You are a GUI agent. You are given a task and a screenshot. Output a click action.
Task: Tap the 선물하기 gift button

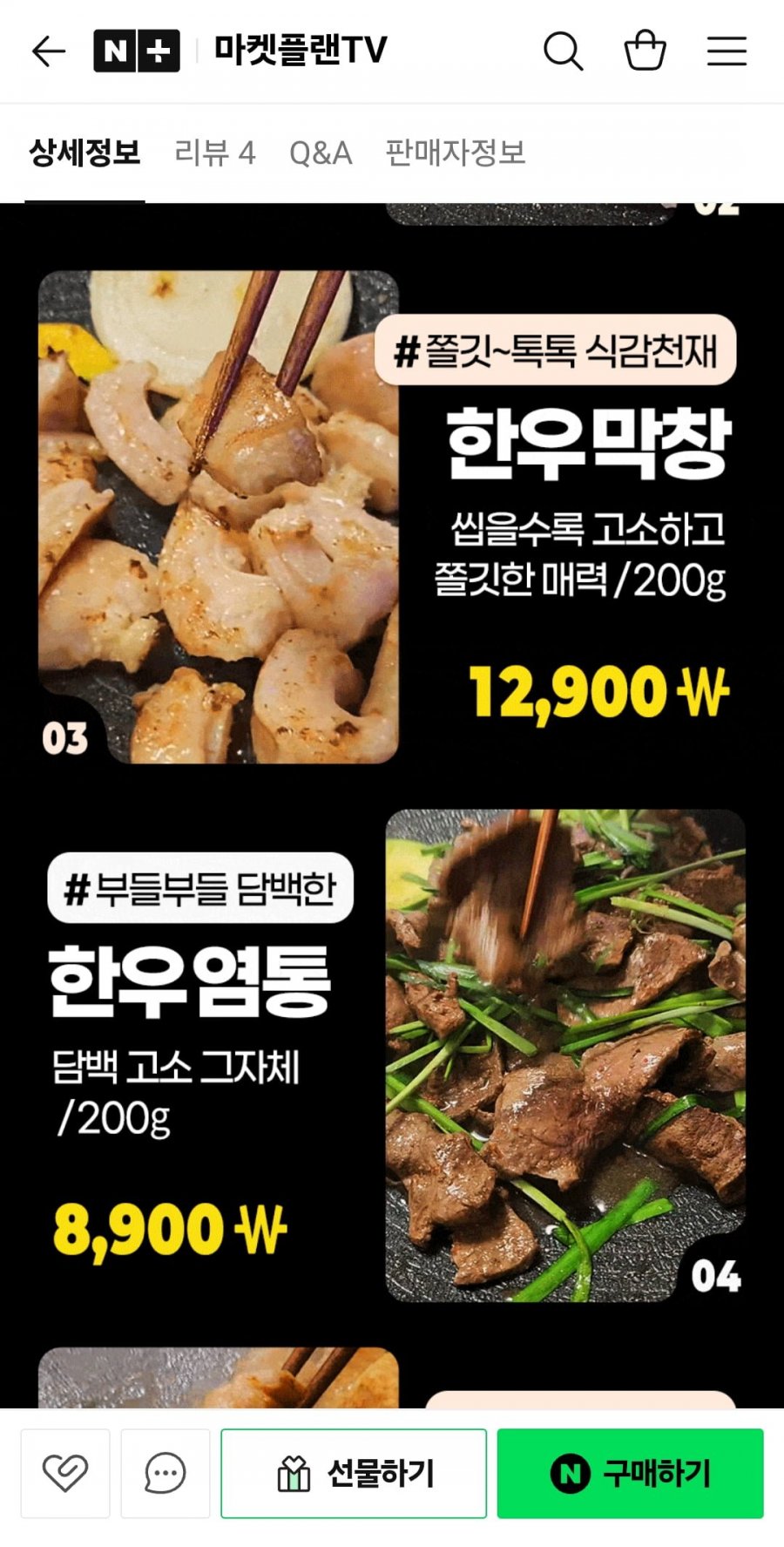(354, 1473)
